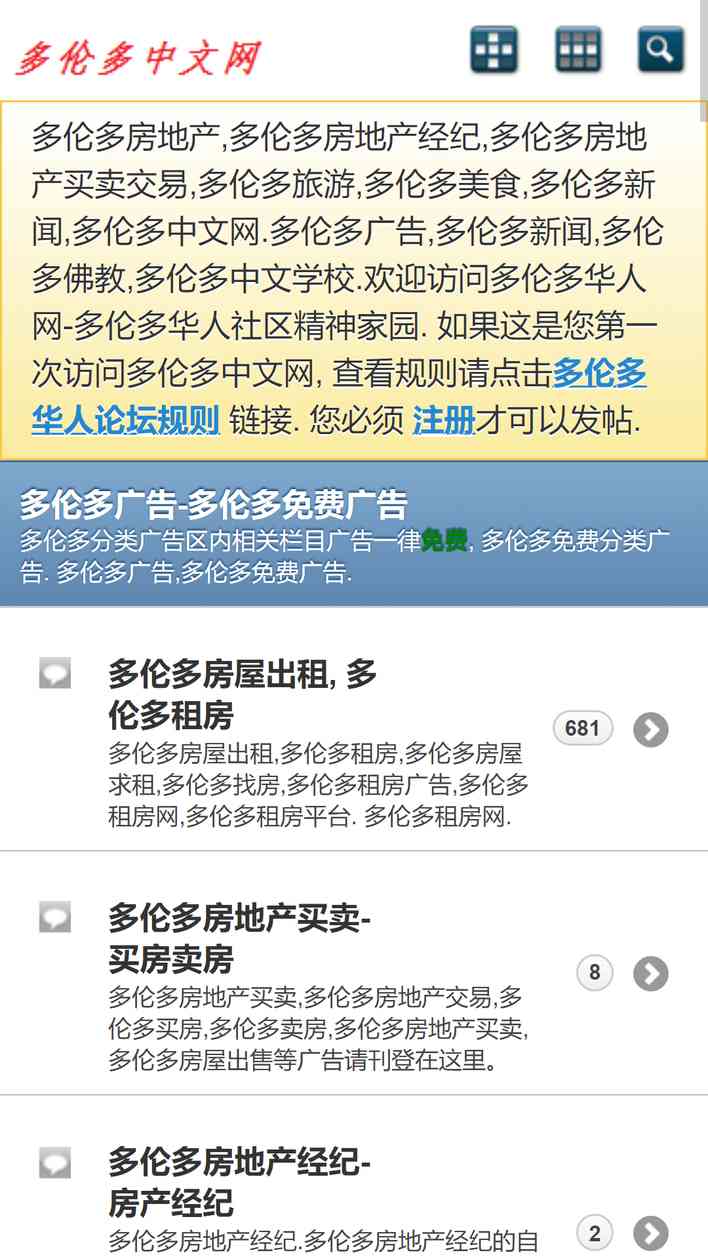The width and height of the screenshot is (708, 1259).
Task: Tap the 多伦多中文网 site title
Action: click(x=138, y=58)
